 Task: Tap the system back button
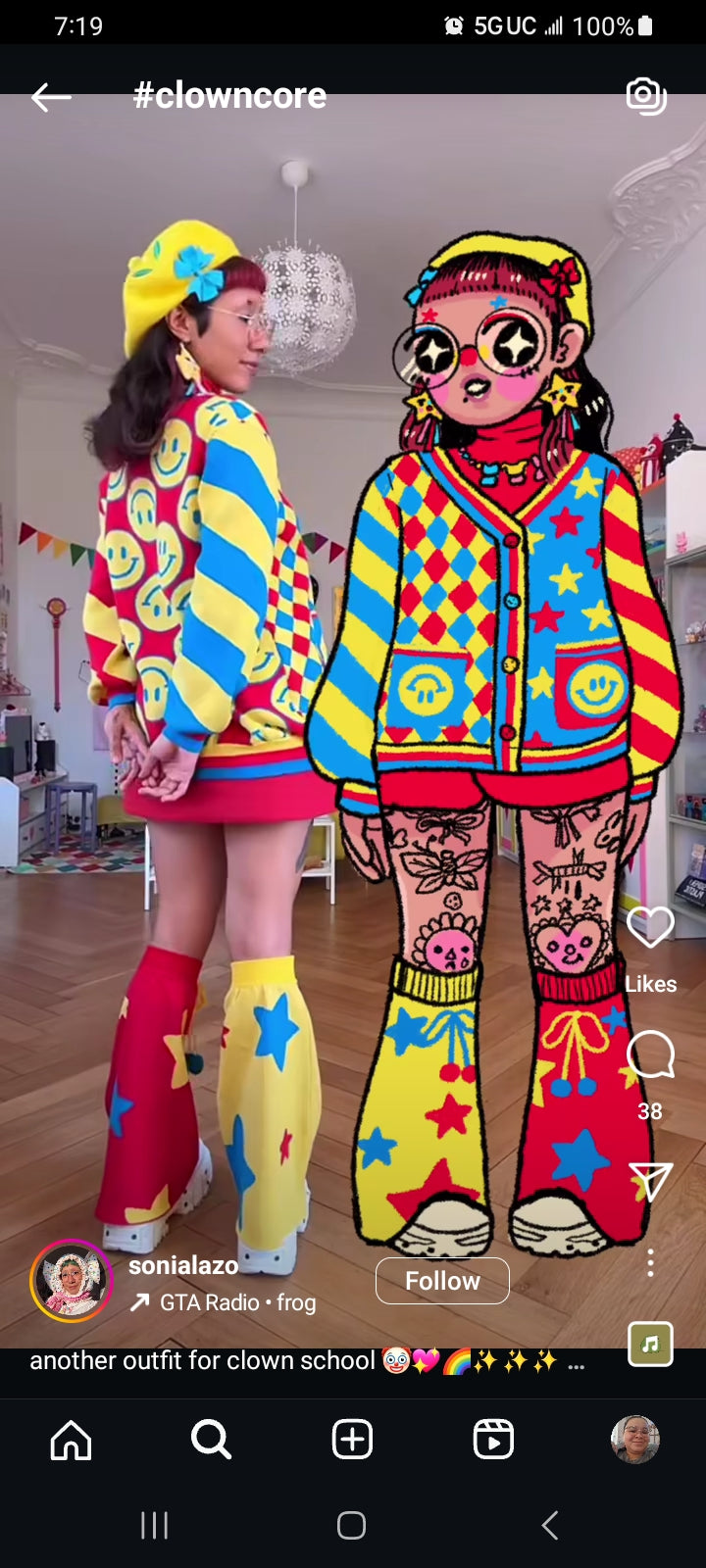(x=550, y=1525)
